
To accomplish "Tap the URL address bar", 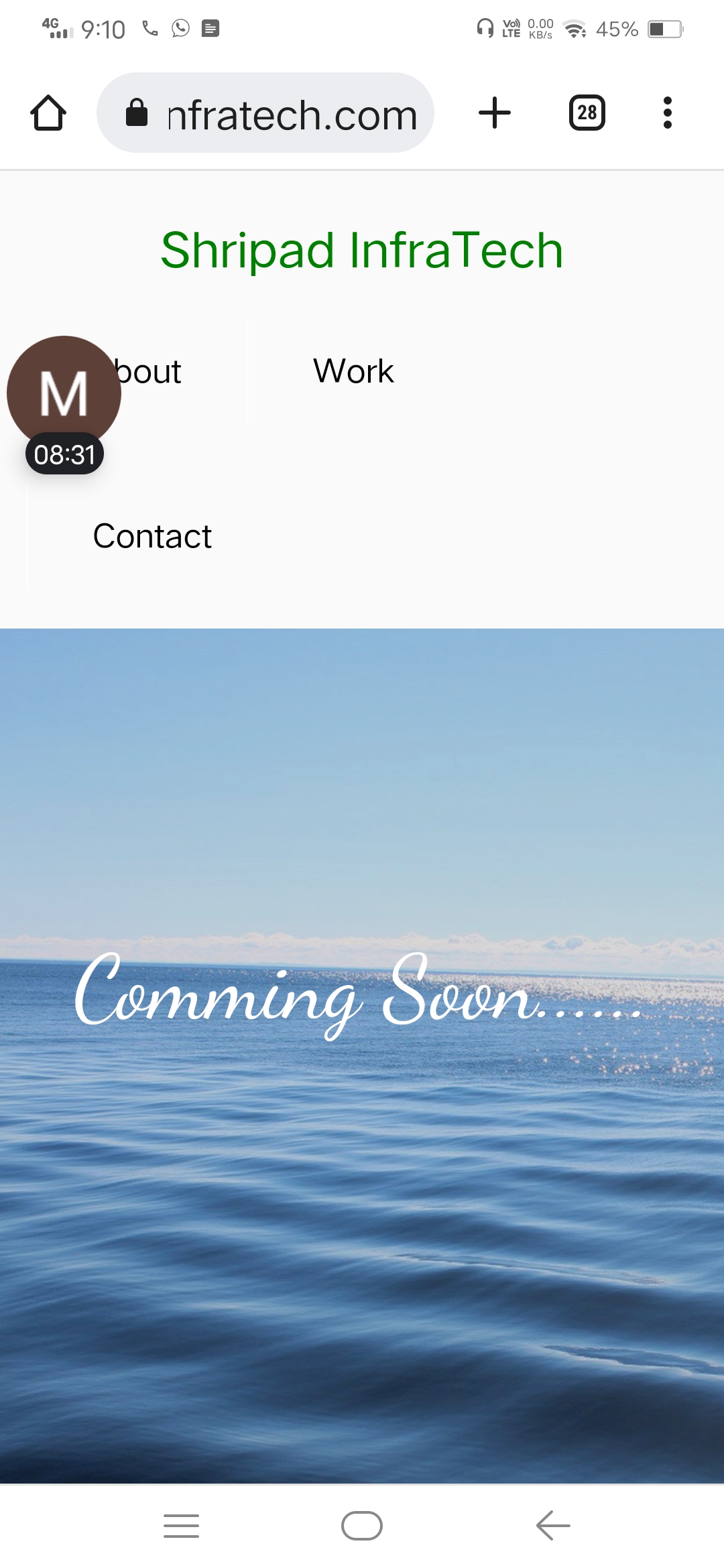I will tap(265, 113).
